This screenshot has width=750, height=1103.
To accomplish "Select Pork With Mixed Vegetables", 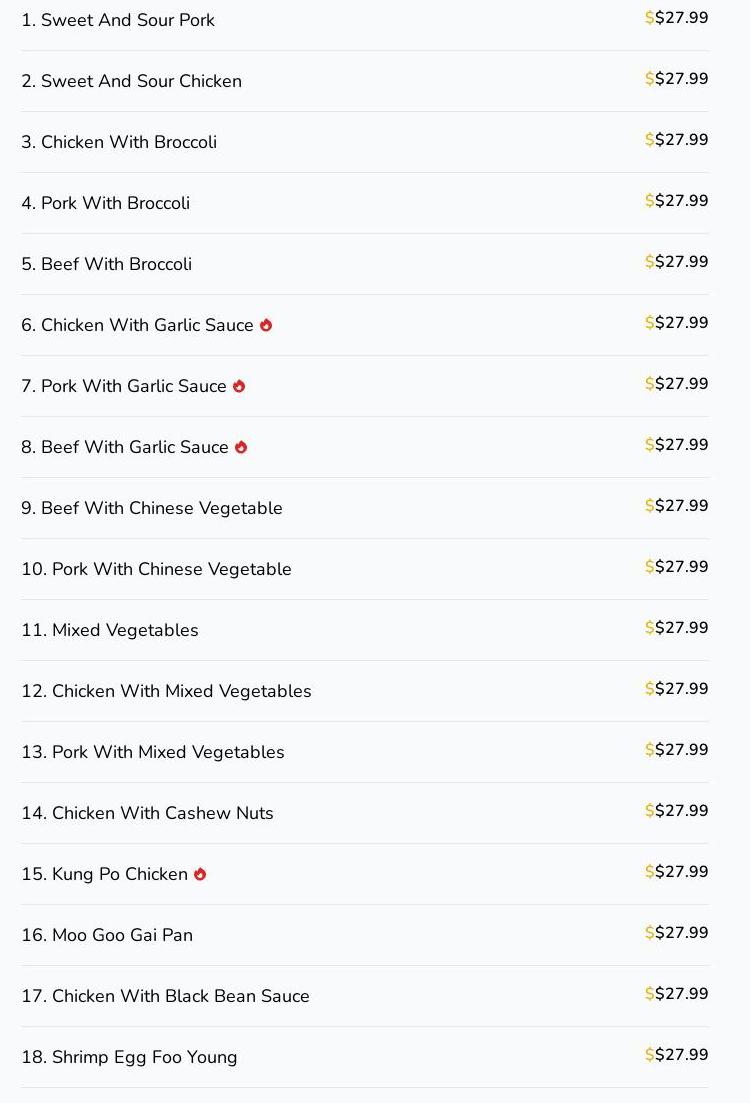I will click(153, 752).
